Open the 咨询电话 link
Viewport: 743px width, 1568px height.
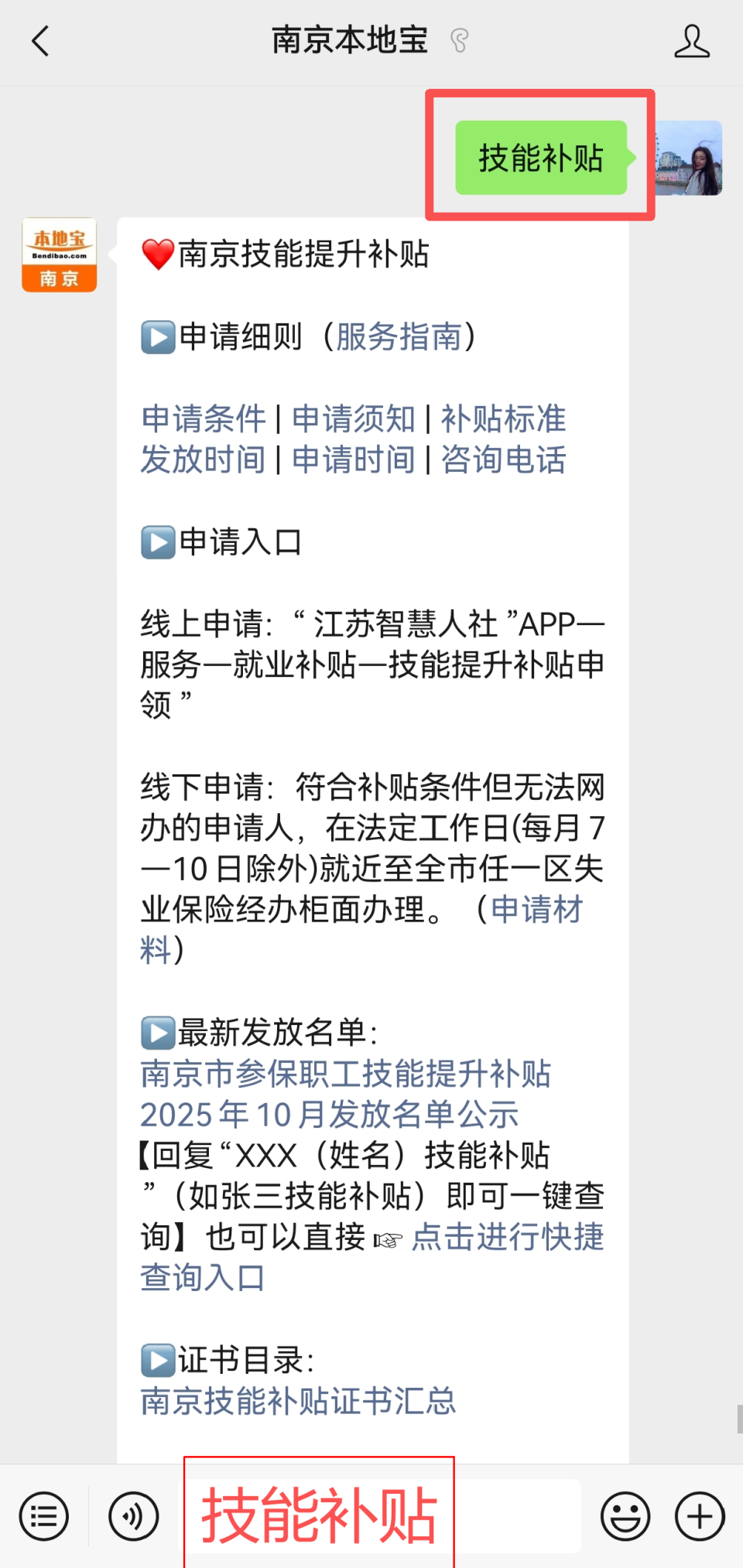click(503, 459)
